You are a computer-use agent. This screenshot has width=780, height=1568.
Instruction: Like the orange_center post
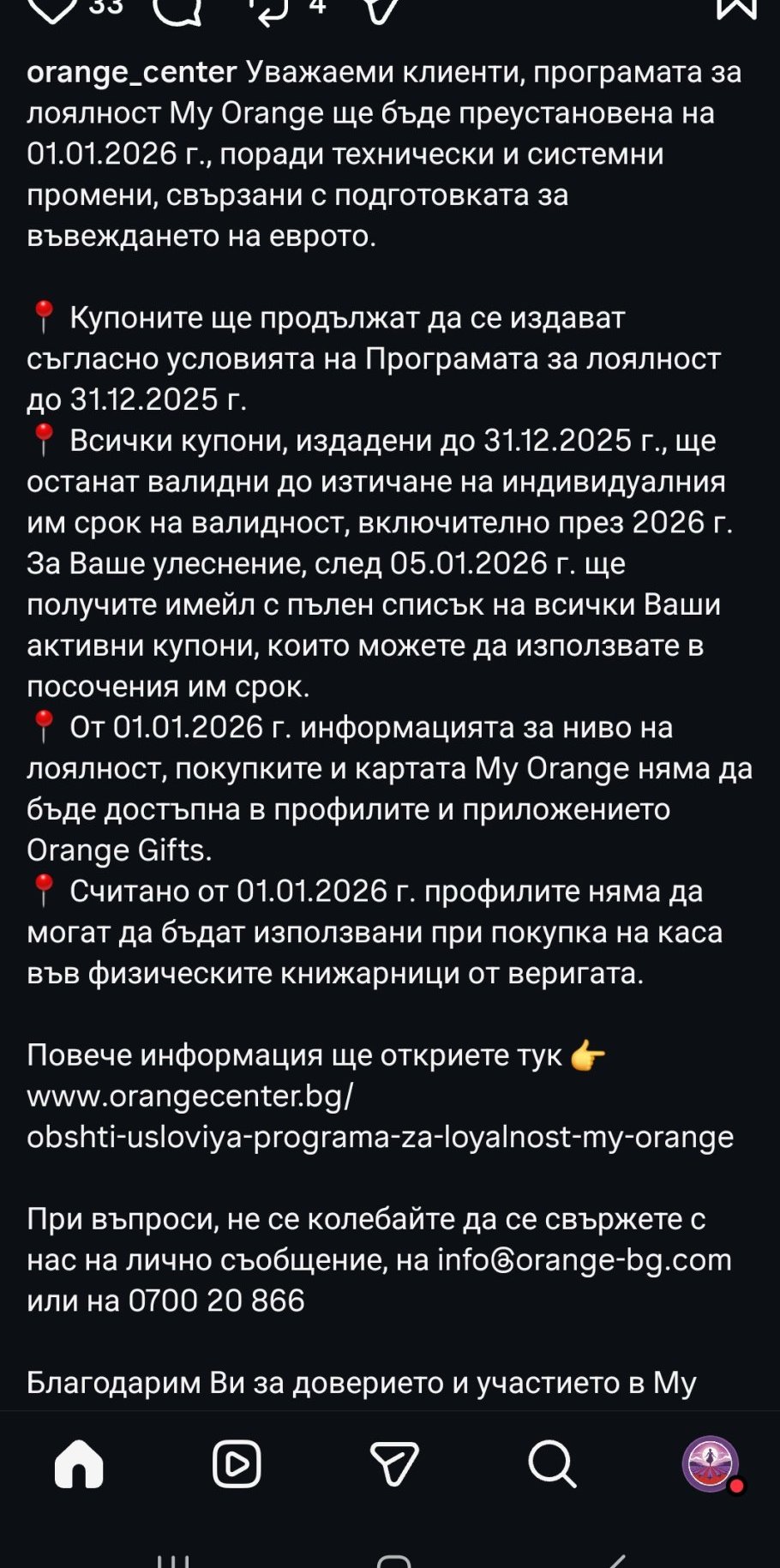point(53,7)
